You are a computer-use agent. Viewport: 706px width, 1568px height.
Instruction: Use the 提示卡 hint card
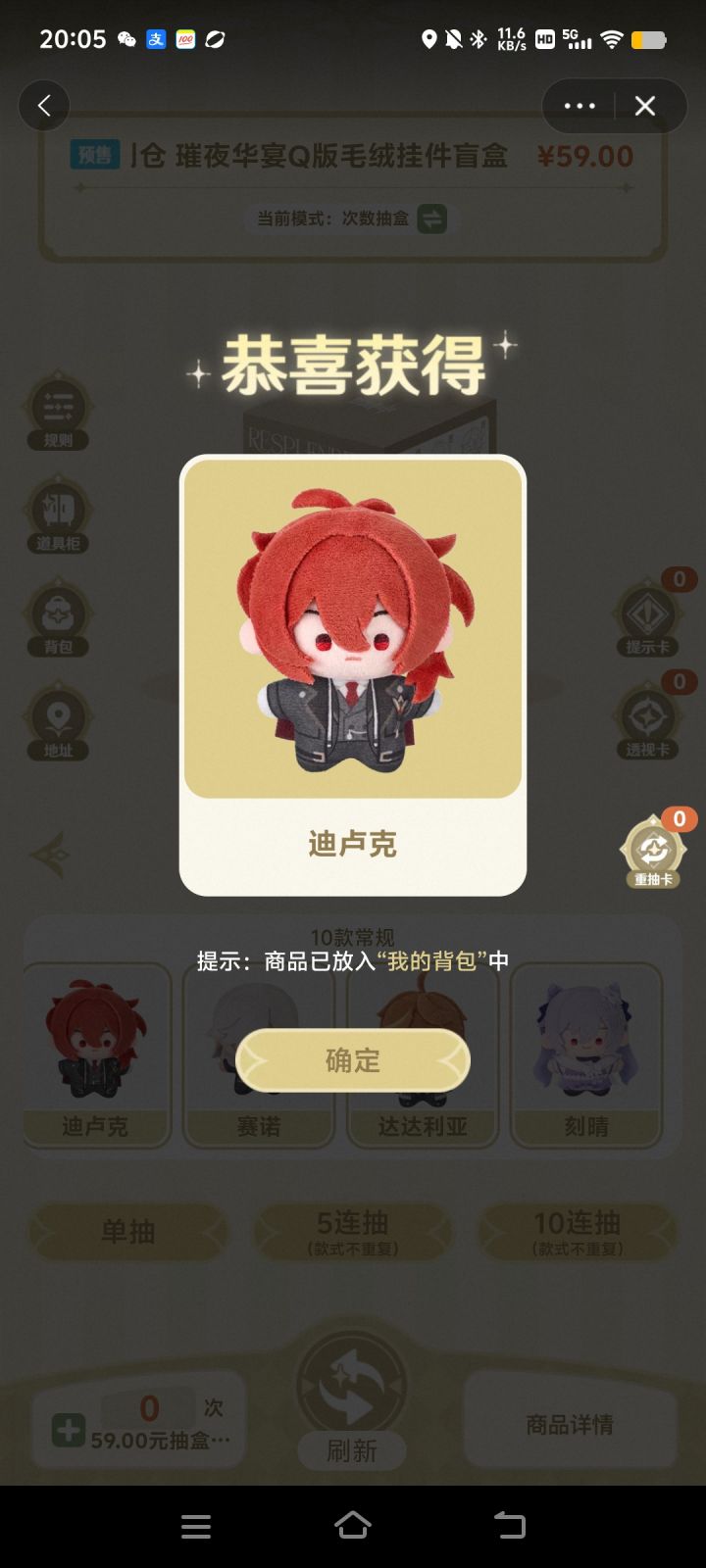(648, 615)
